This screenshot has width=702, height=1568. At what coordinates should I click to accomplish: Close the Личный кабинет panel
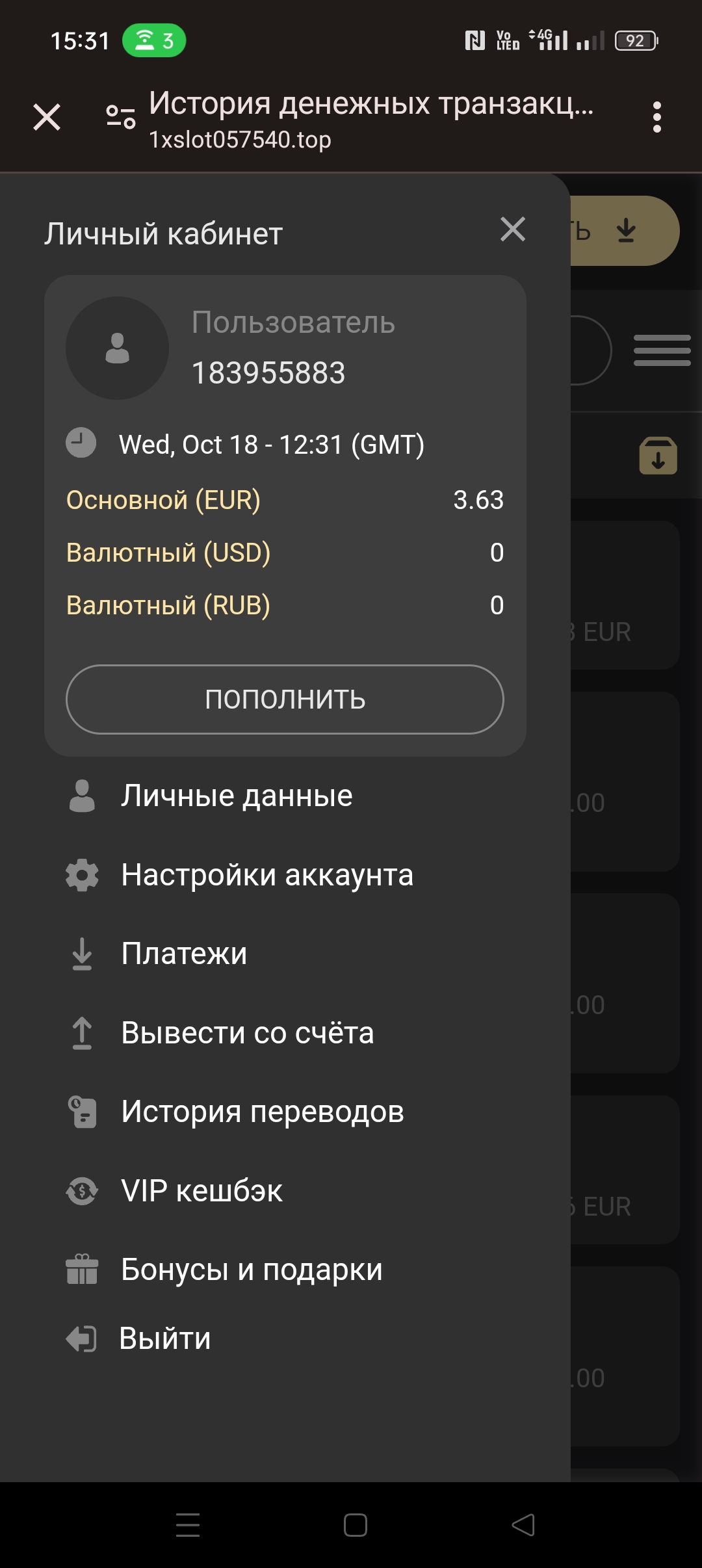(513, 229)
